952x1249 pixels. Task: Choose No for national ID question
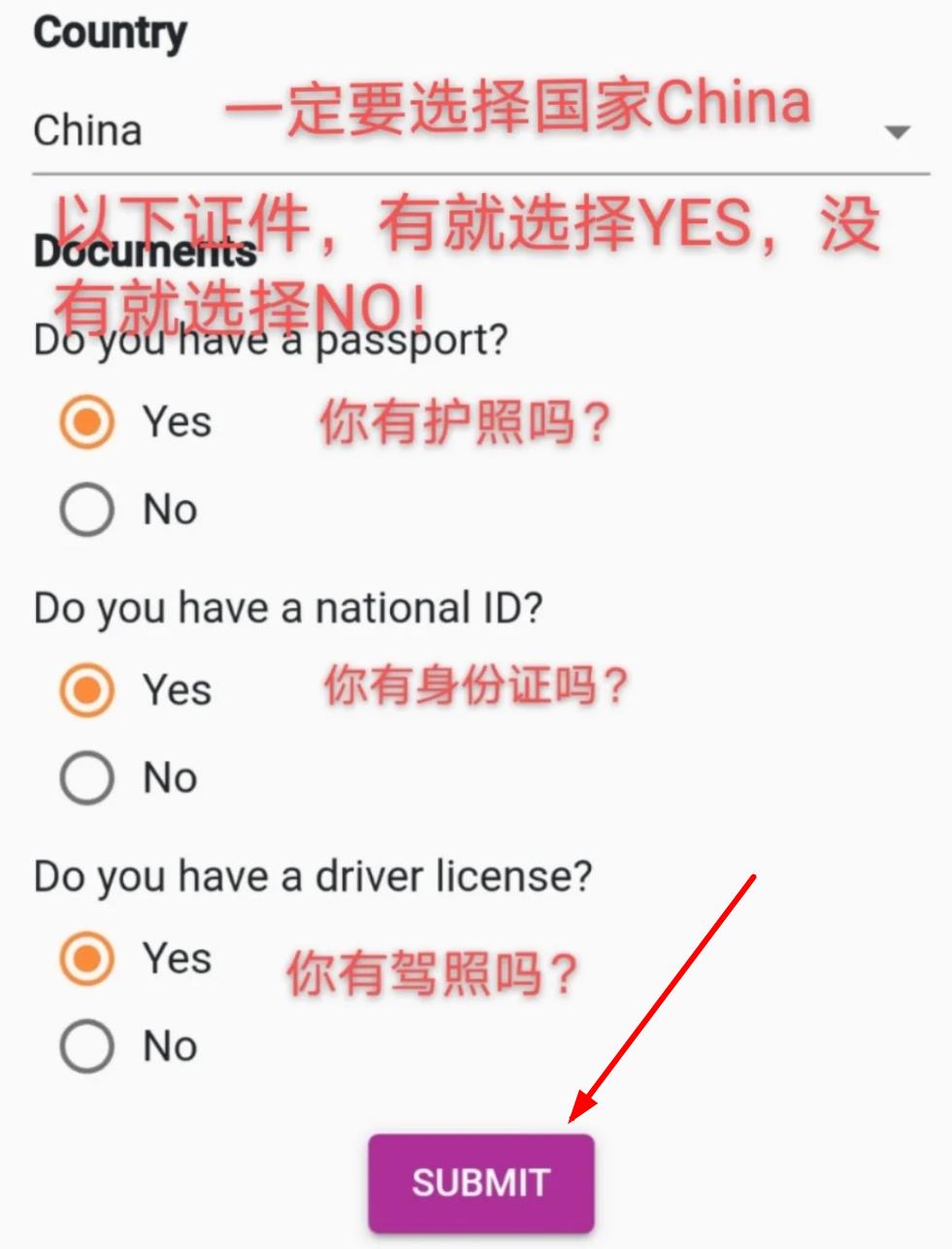click(87, 777)
